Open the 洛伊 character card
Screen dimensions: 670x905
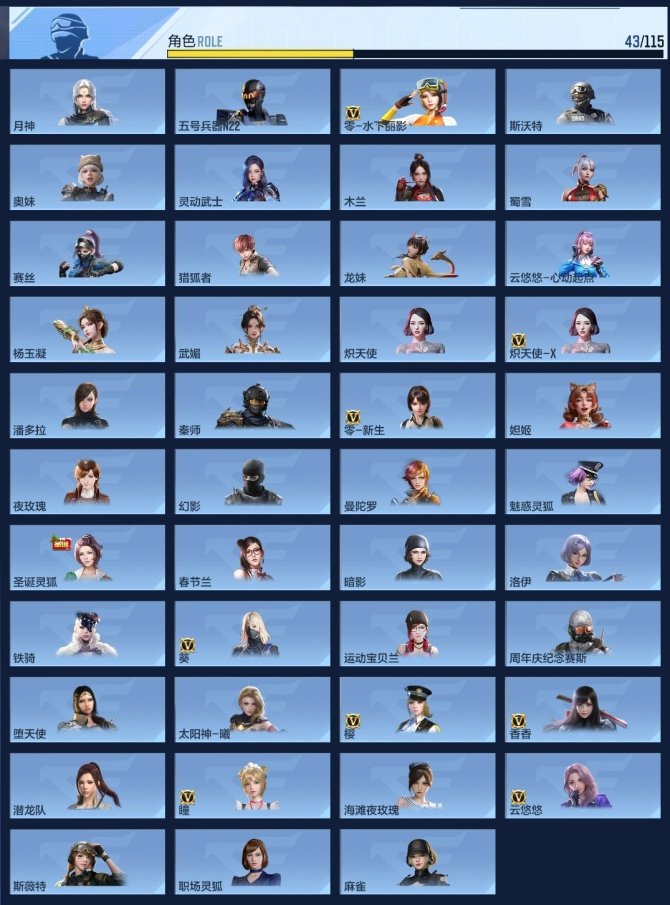click(582, 557)
